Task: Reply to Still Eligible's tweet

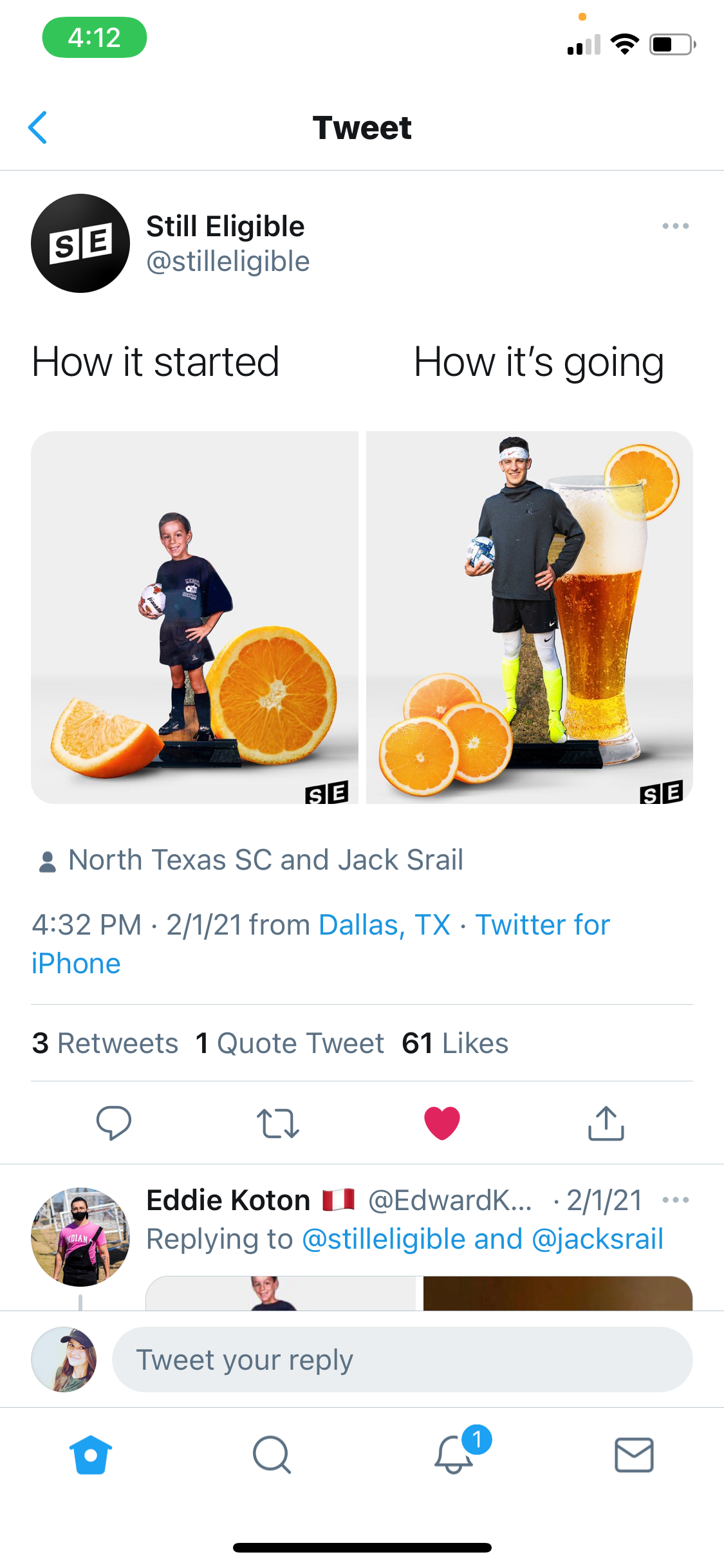Action: (113, 1123)
